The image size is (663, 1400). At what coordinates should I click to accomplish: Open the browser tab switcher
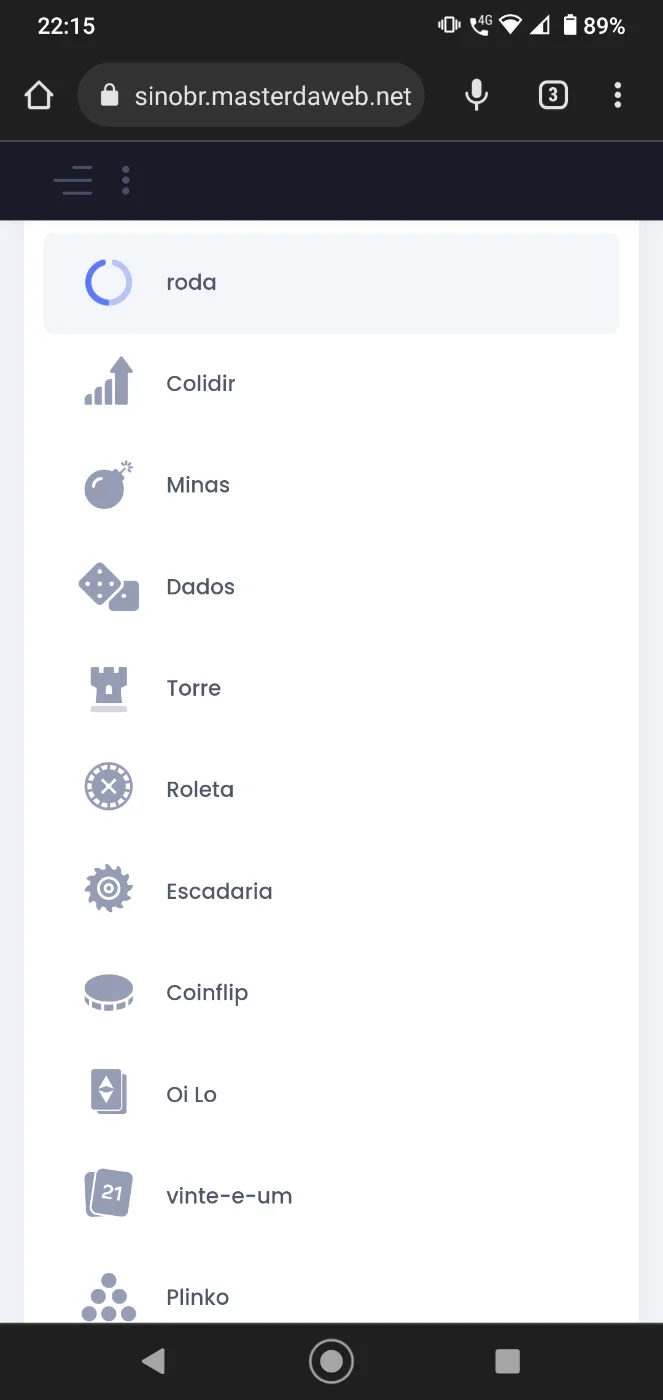tap(553, 96)
